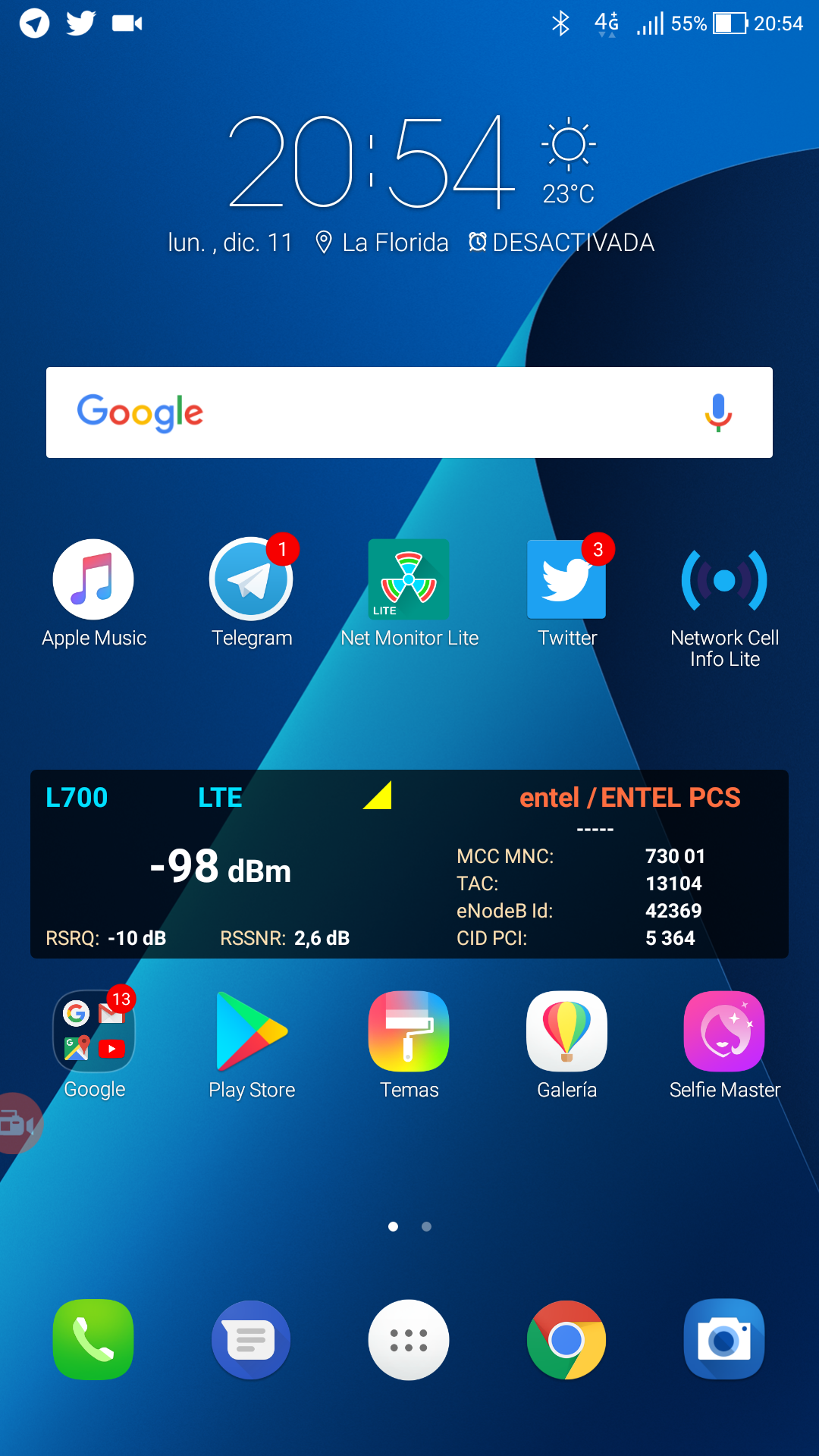Open the Google search box

pos(379,413)
